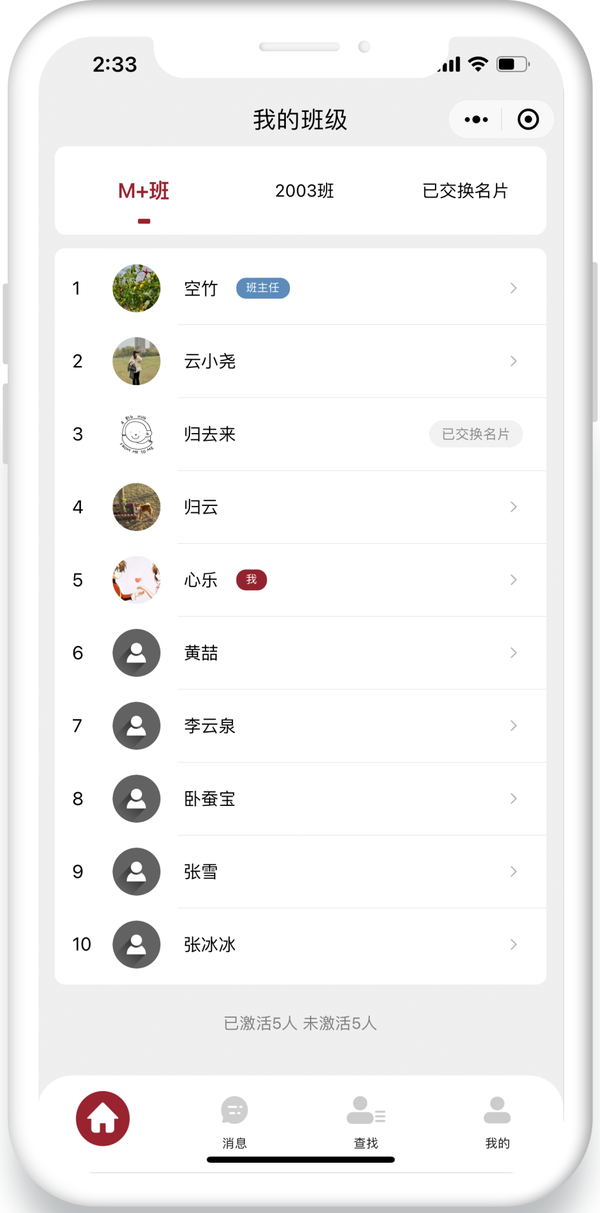View 云小尧's card
The height and width of the screenshot is (1213, 600).
[300, 361]
